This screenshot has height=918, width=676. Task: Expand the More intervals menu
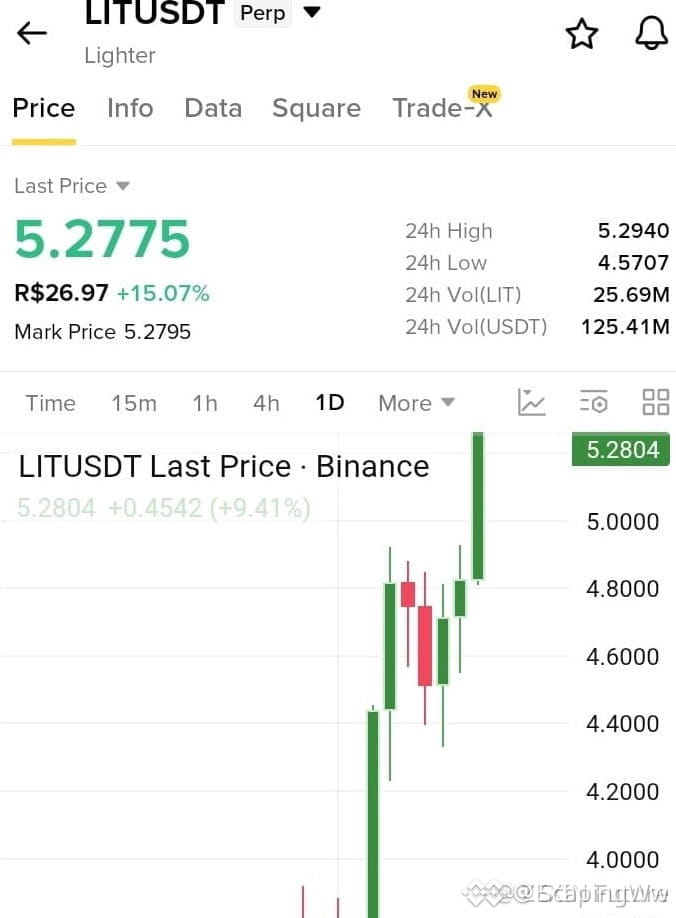pos(416,403)
